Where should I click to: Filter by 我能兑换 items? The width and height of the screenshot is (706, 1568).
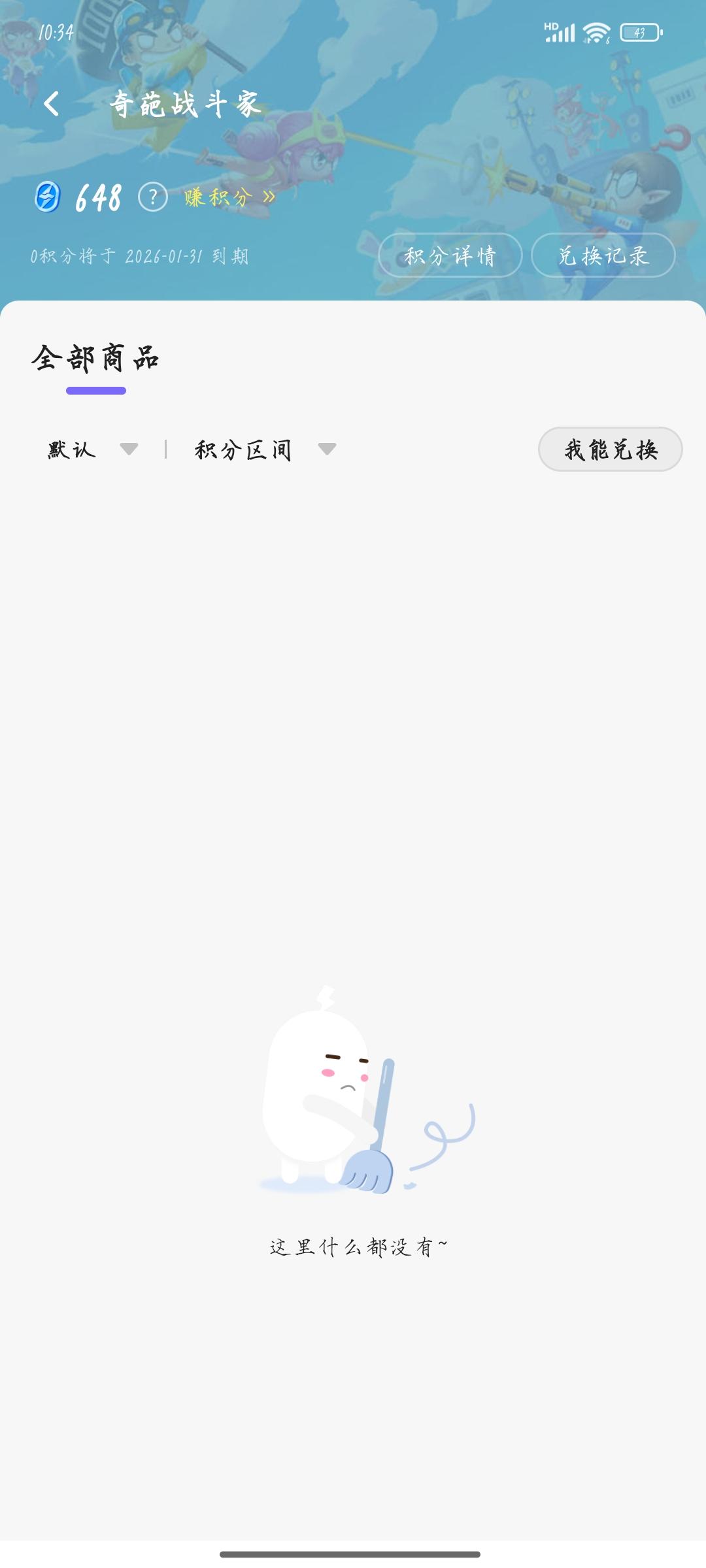coord(610,449)
